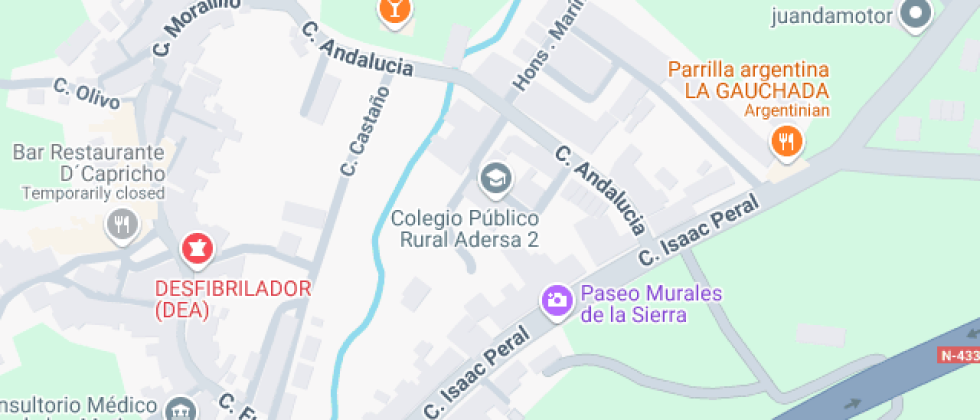Open the Parrilla argentina La Gauchada marker
Screen dimensions: 980x420
[x=788, y=143]
